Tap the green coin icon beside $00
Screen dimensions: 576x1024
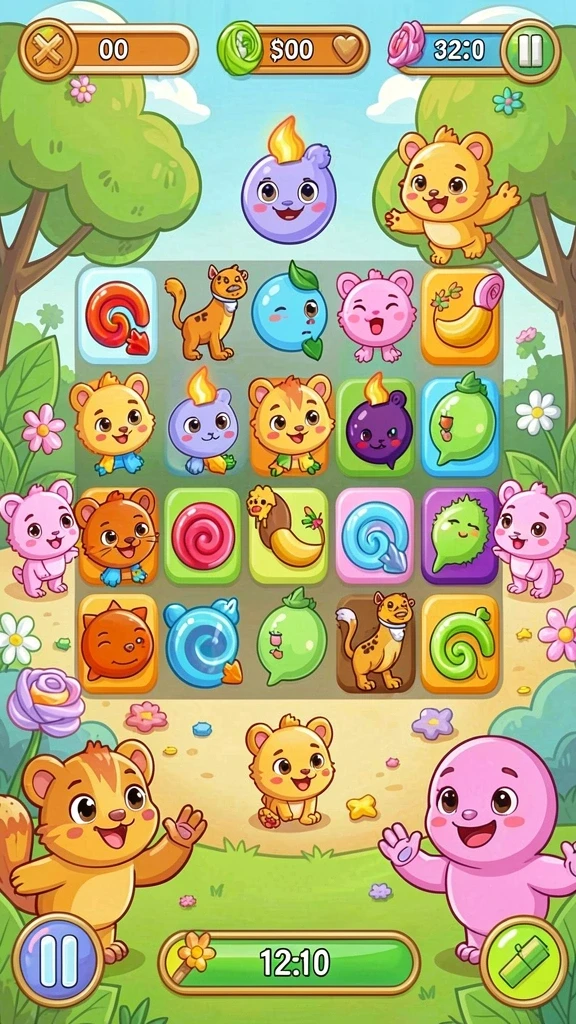coord(240,50)
